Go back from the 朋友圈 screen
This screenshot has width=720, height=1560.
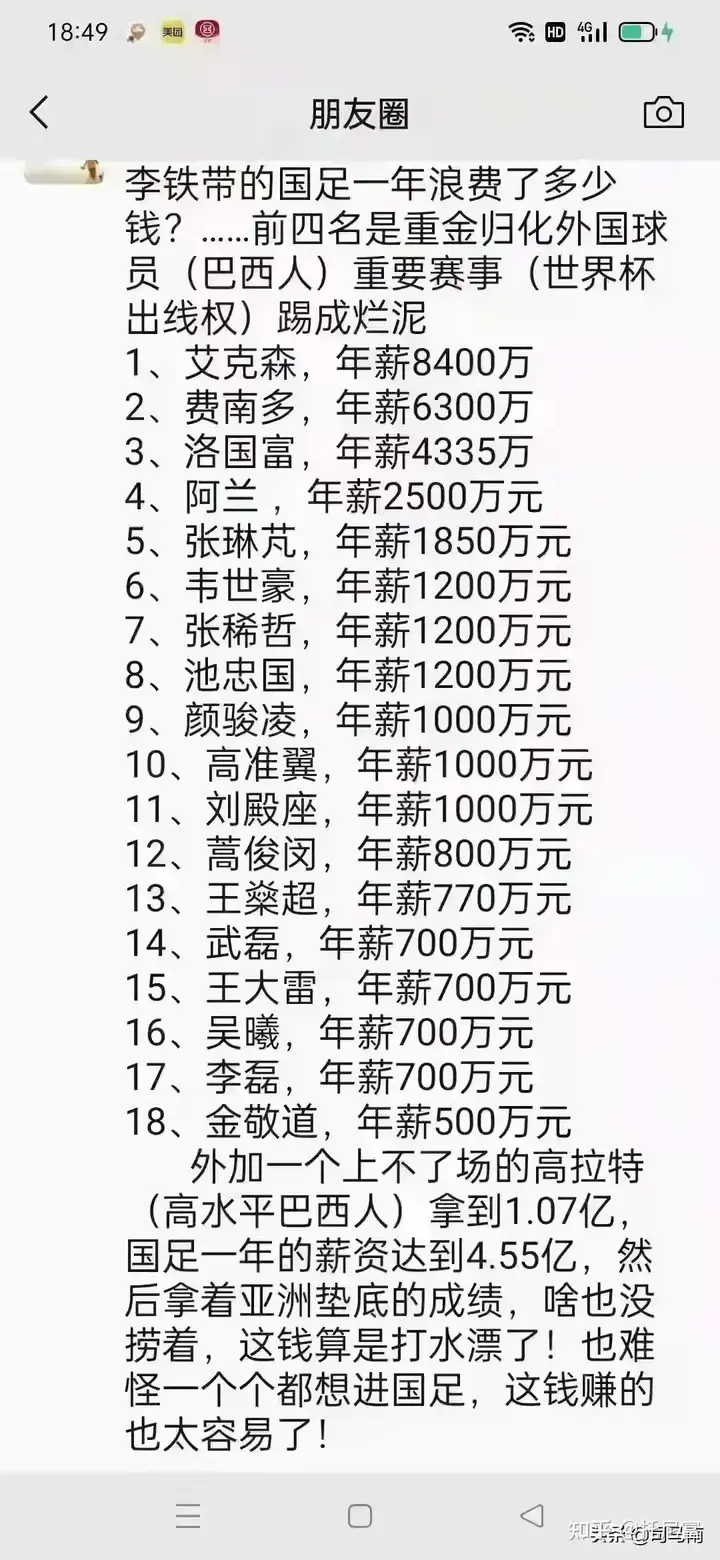(39, 113)
